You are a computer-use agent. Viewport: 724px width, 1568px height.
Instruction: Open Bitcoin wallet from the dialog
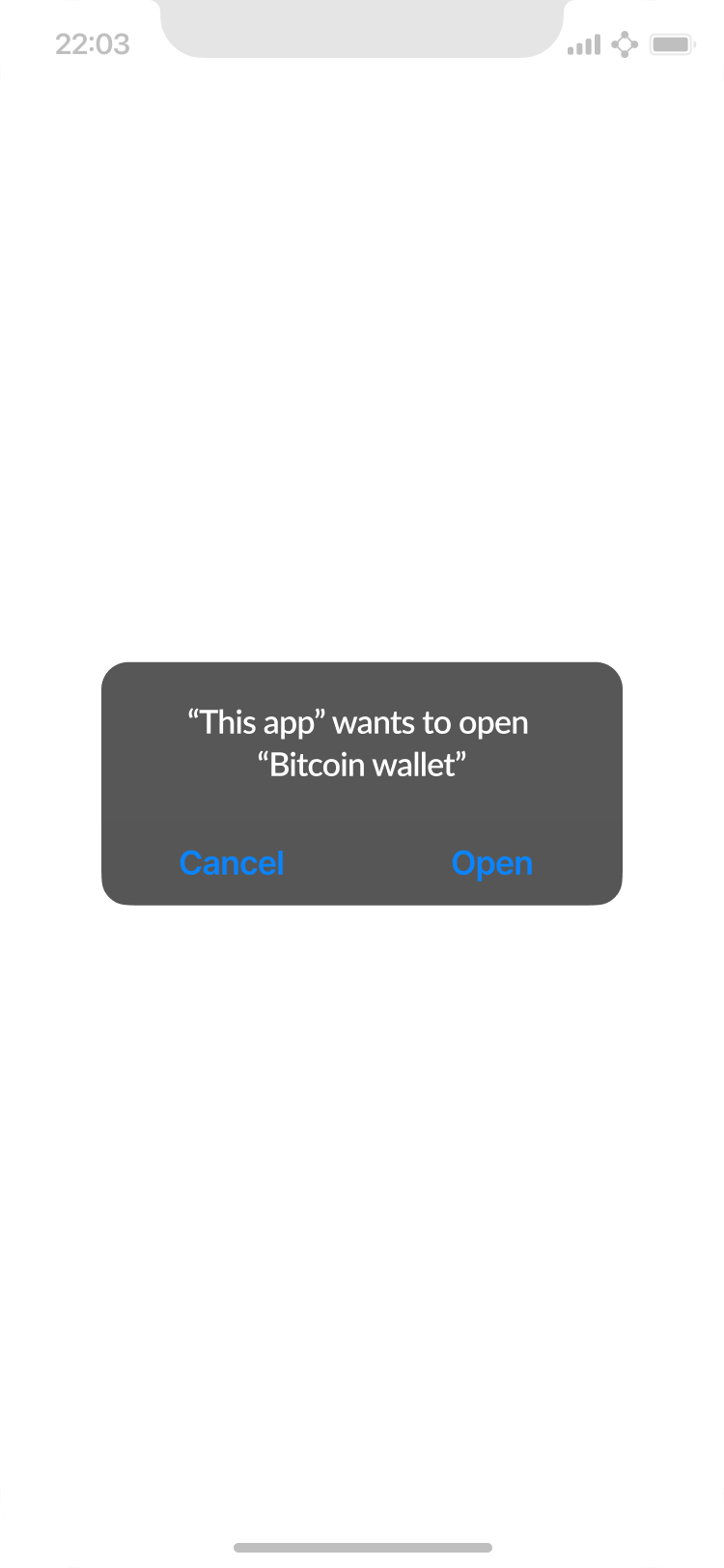[491, 862]
